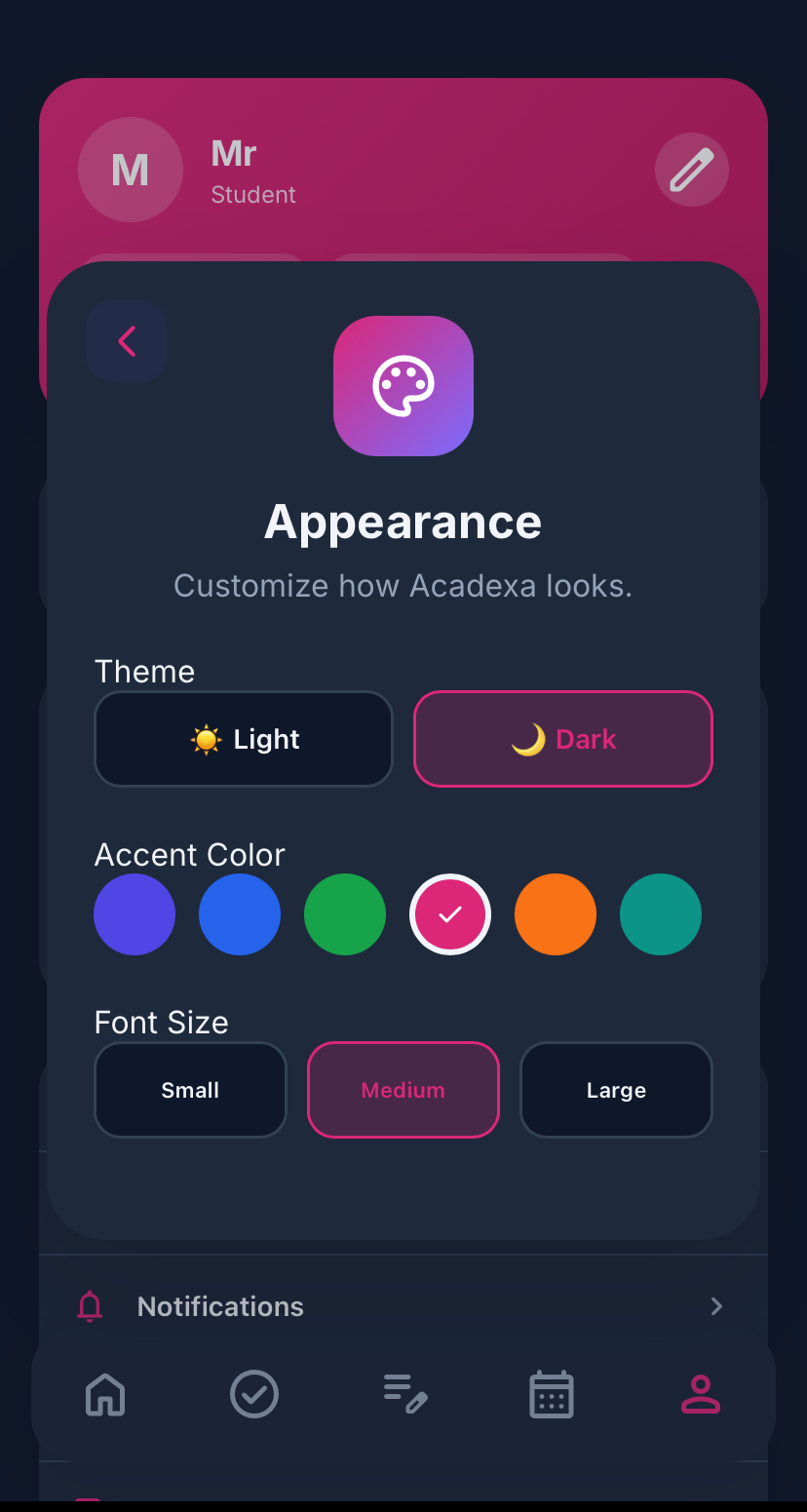Screen dimensions: 807x1512
Task: Choose the purple accent color
Action: click(x=134, y=914)
